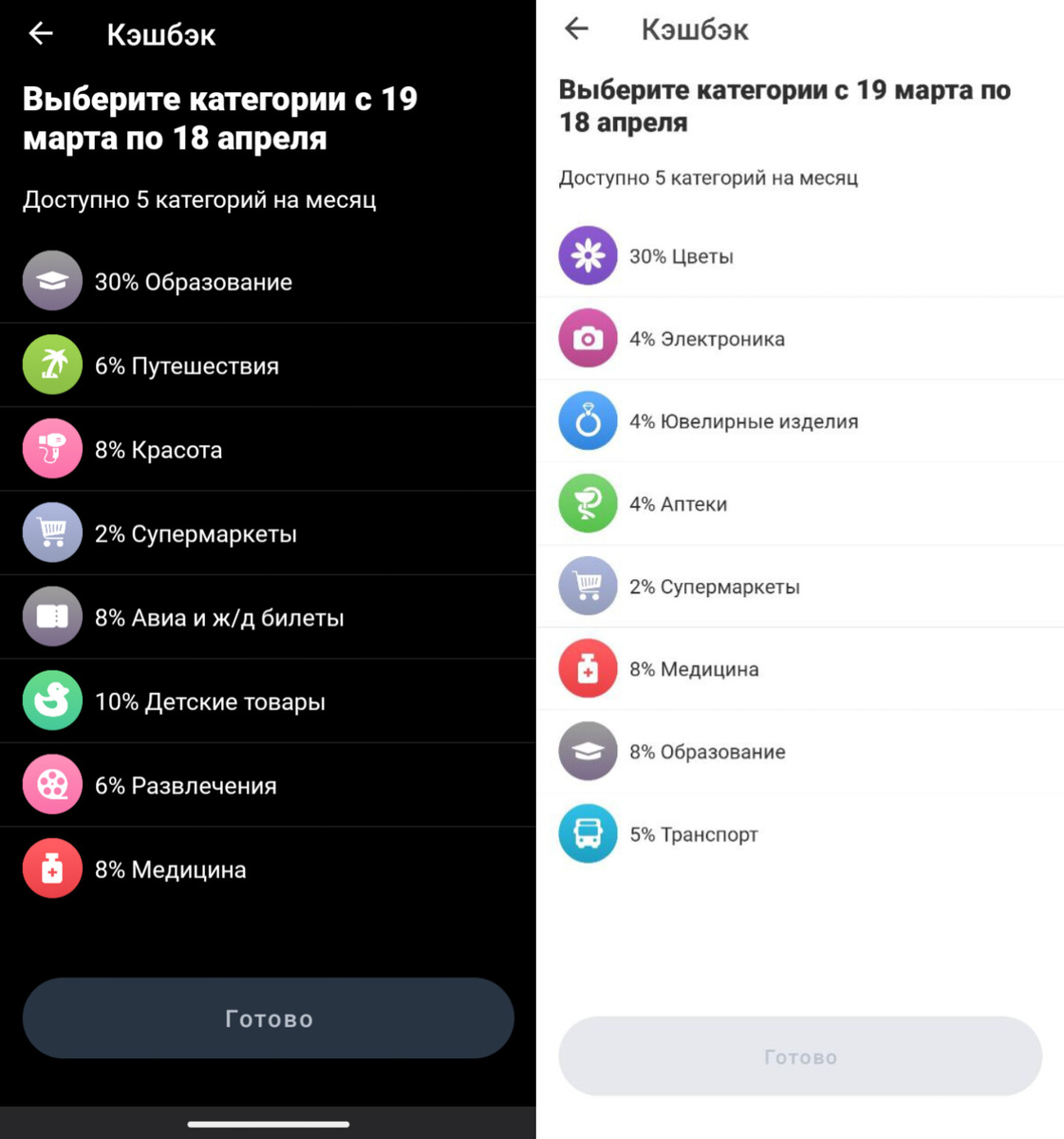This screenshot has width=1064, height=1139.
Task: Tap the back arrow on the light screen
Action: click(x=575, y=29)
